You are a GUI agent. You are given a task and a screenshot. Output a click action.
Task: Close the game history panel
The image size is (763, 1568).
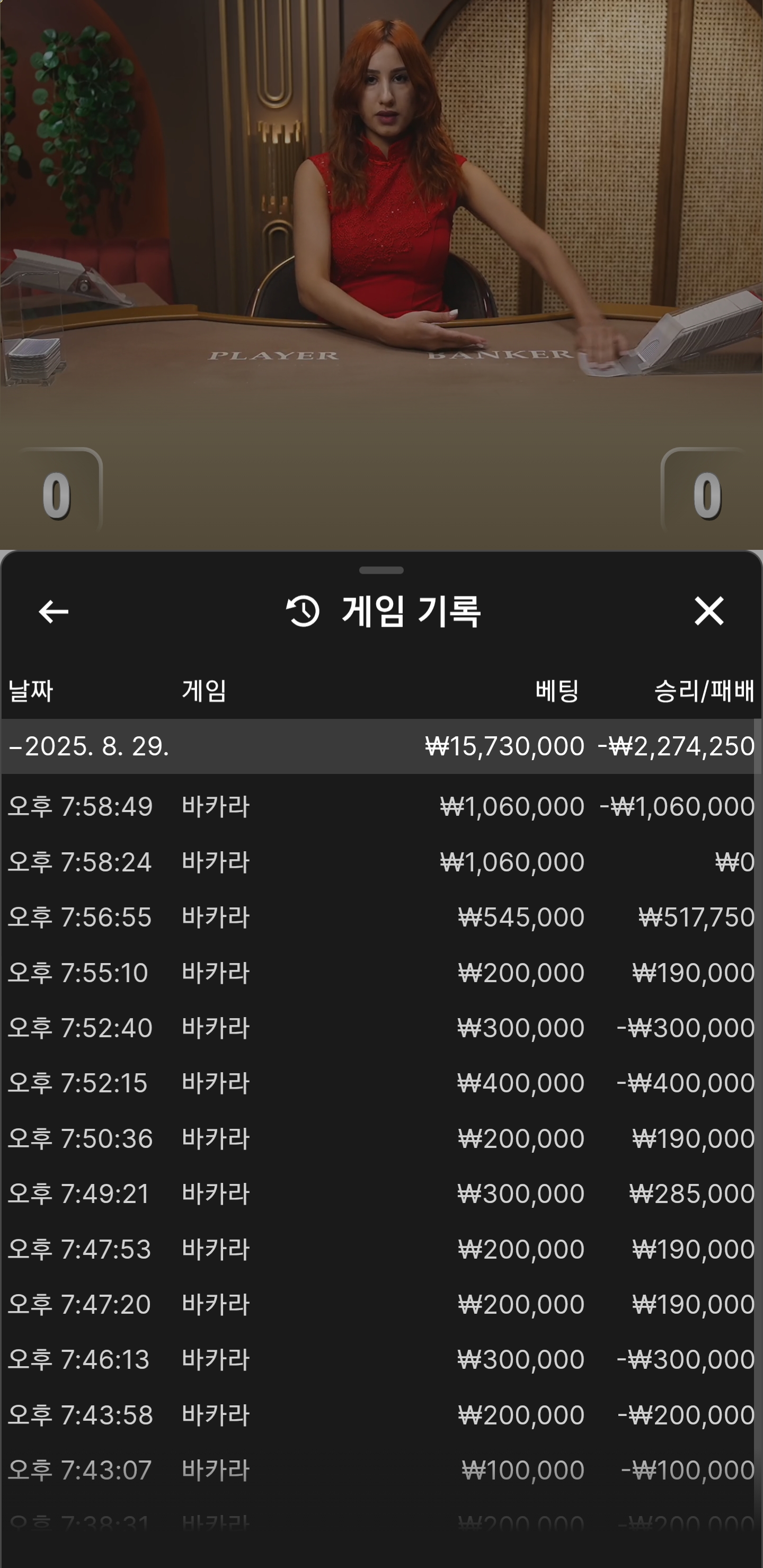pos(709,611)
